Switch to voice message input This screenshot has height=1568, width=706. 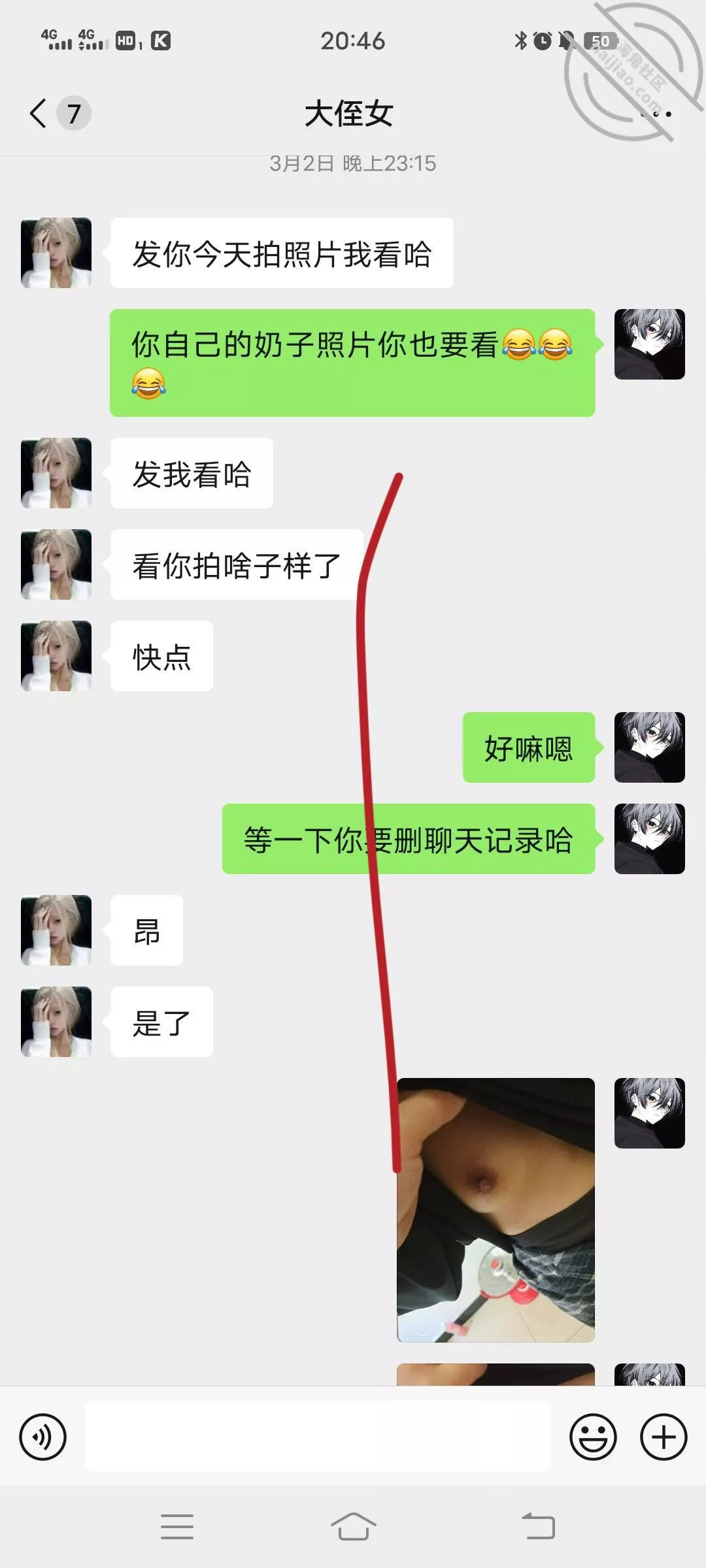(x=43, y=1437)
